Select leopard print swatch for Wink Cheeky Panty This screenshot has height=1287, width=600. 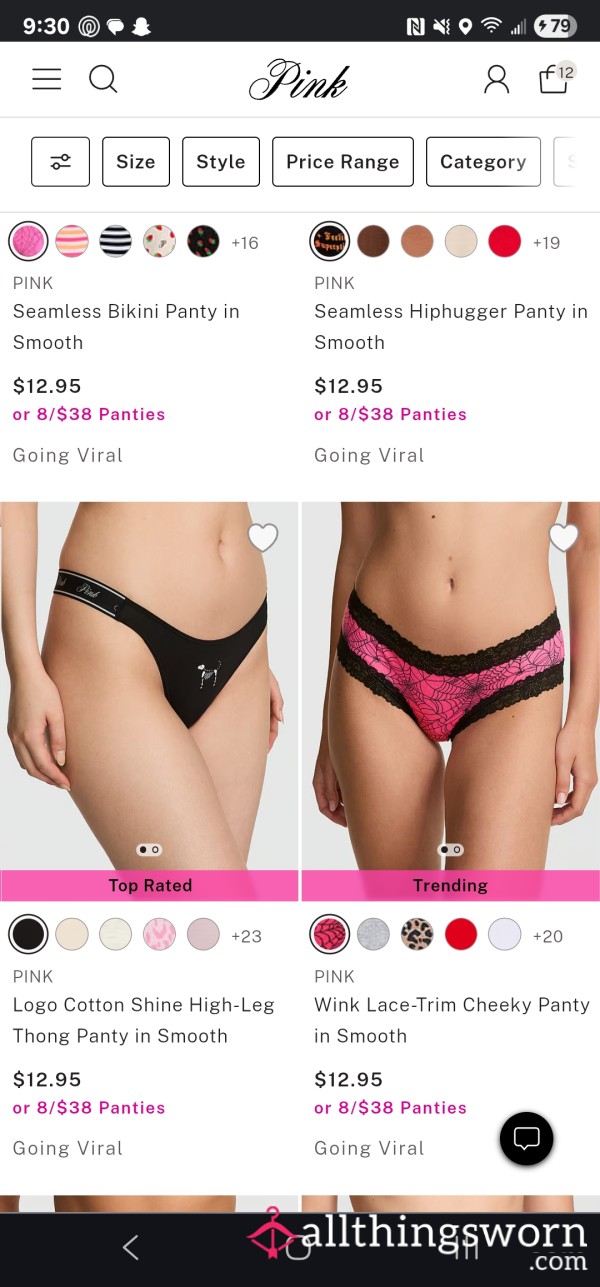(417, 934)
